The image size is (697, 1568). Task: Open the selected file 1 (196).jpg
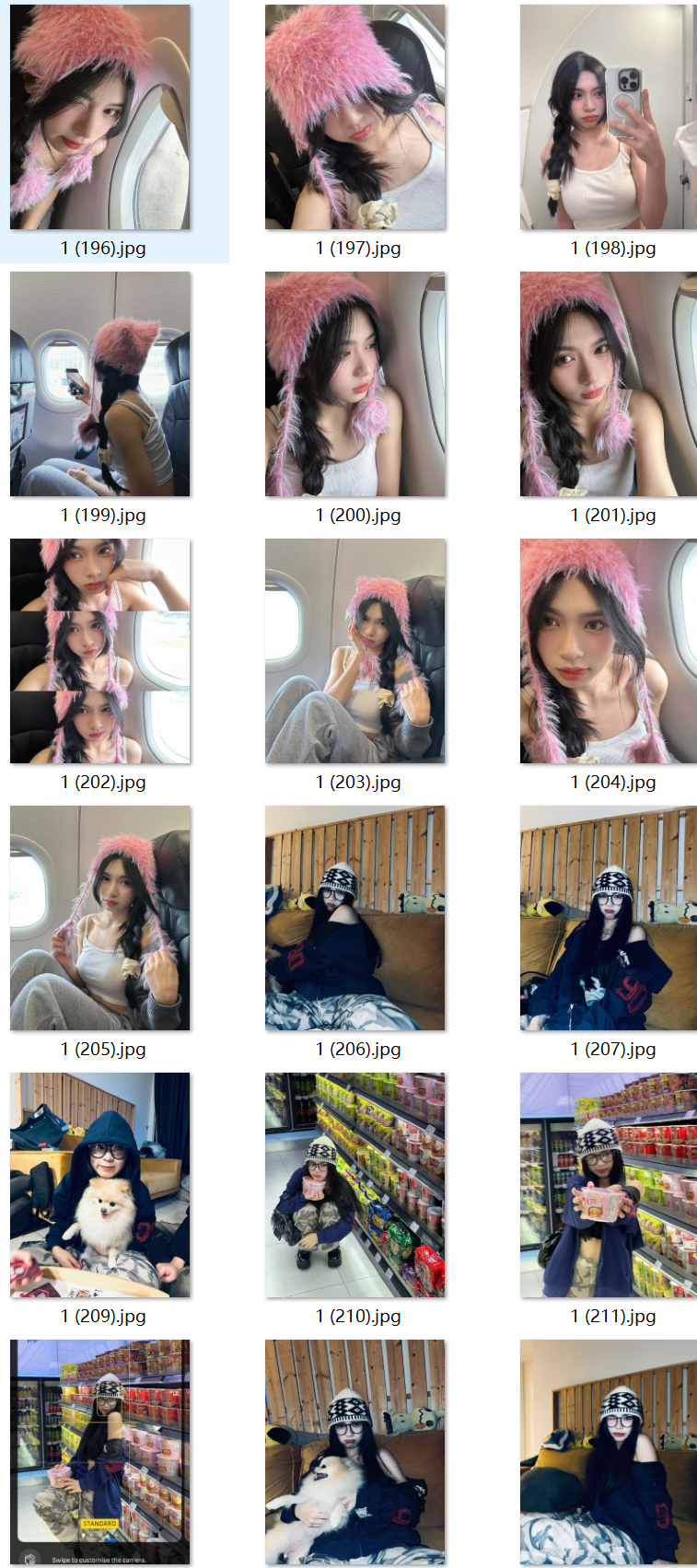tap(100, 117)
